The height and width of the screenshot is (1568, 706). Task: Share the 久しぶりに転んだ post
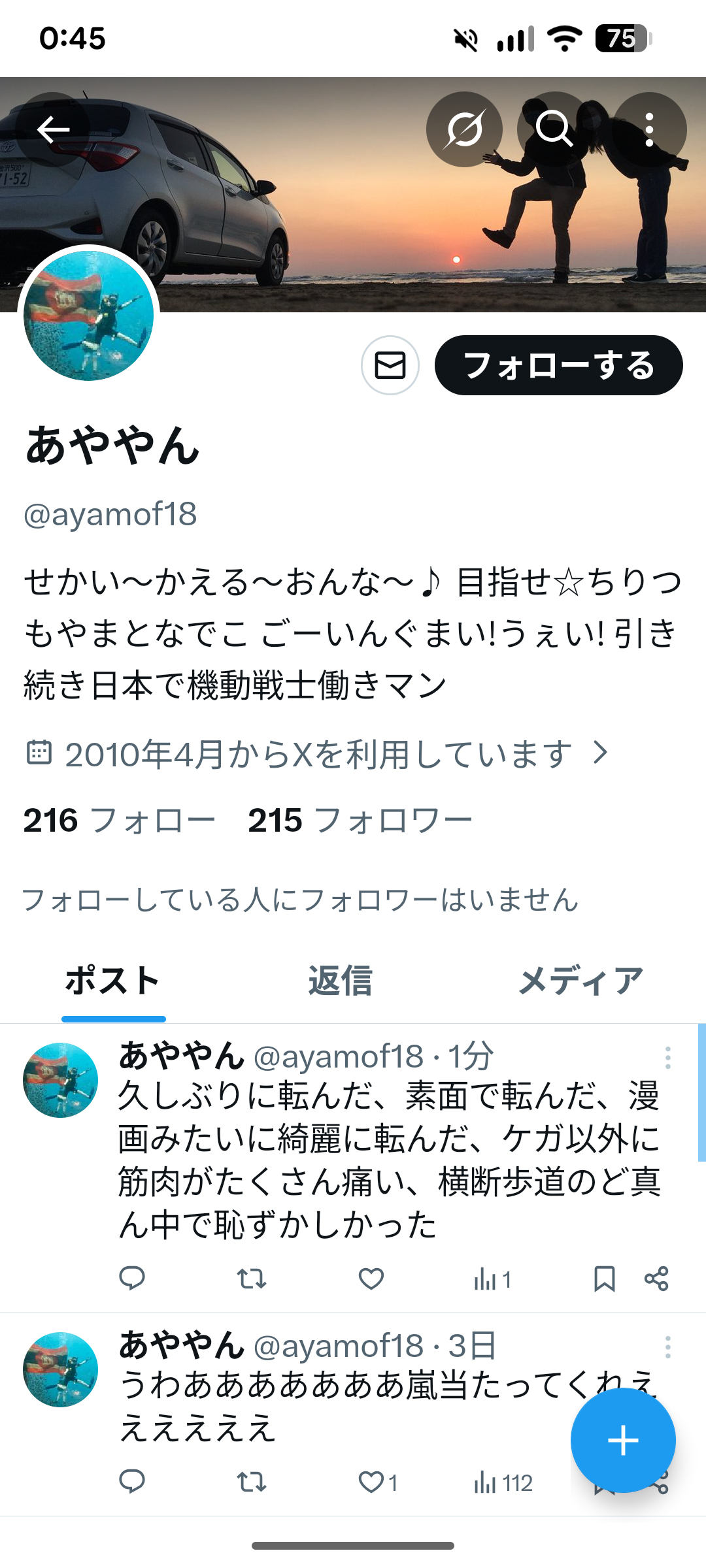point(656,1278)
